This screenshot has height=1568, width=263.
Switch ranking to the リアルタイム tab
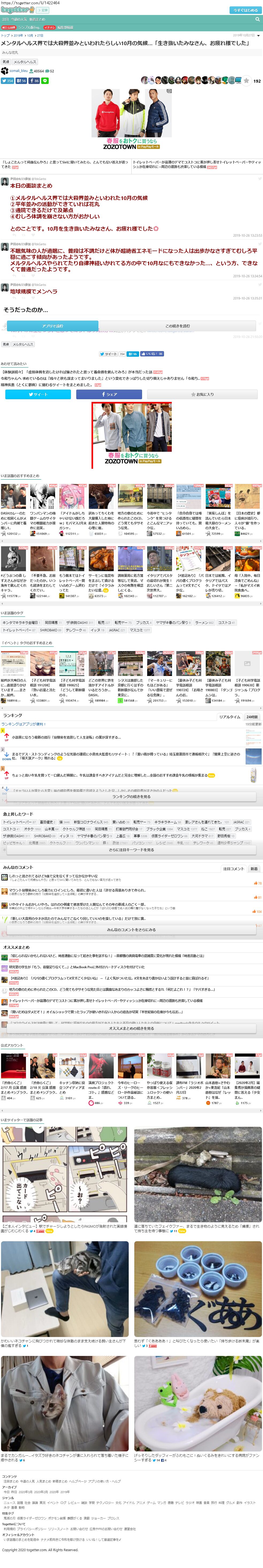[230, 717]
